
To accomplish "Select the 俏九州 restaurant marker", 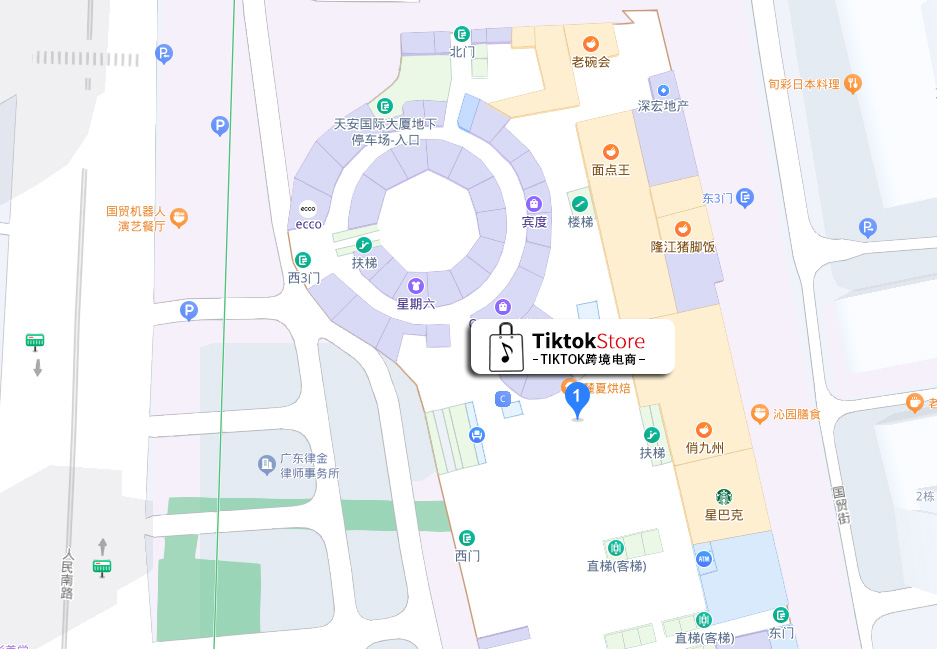I will 704,429.
